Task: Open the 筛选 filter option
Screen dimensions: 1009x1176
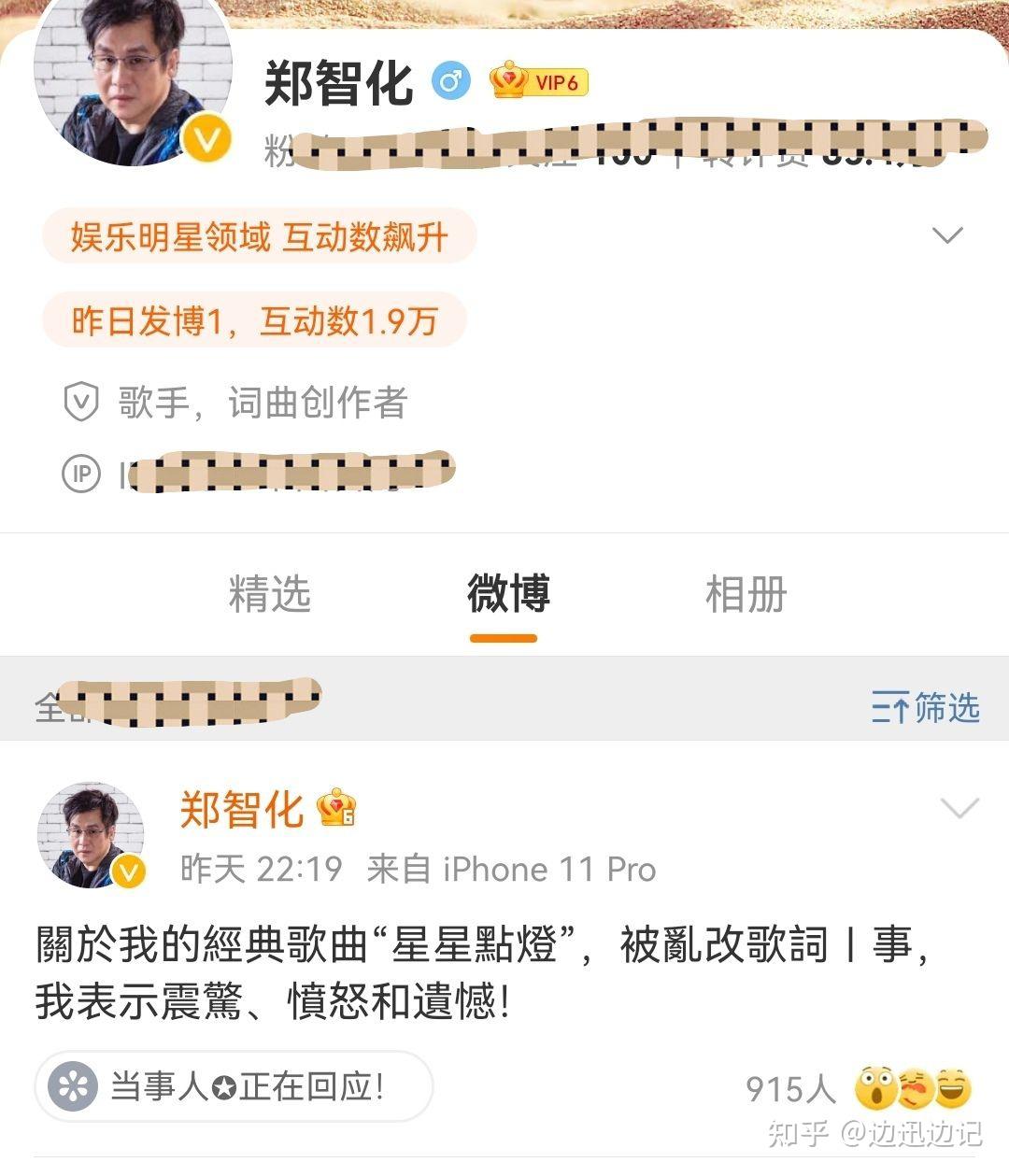Action: tap(925, 707)
